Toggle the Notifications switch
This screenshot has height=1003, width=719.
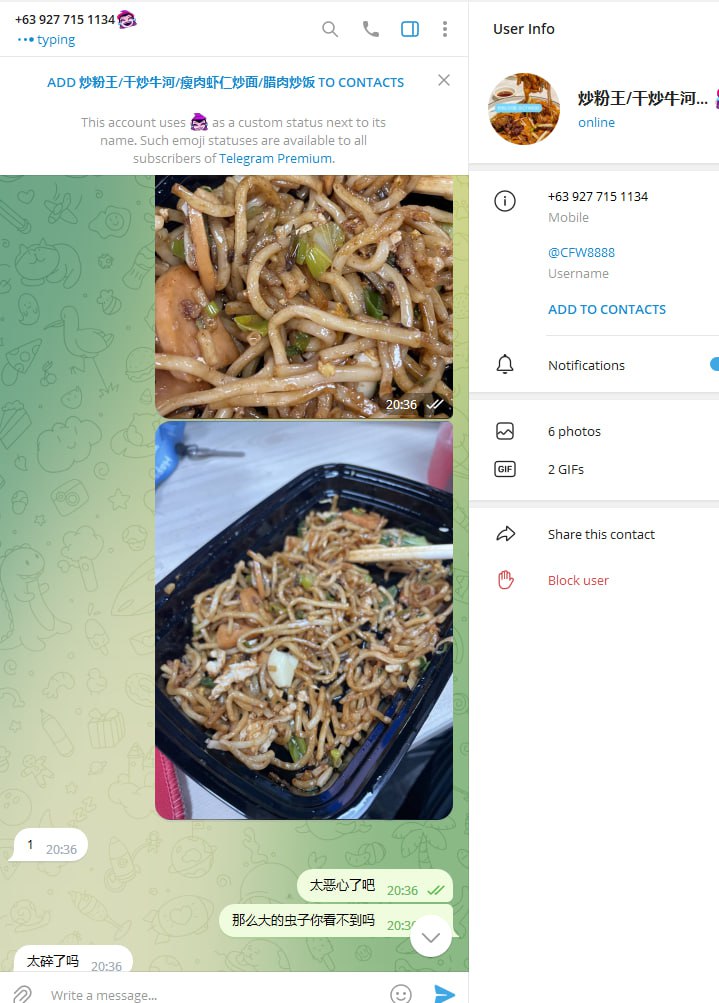[713, 365]
